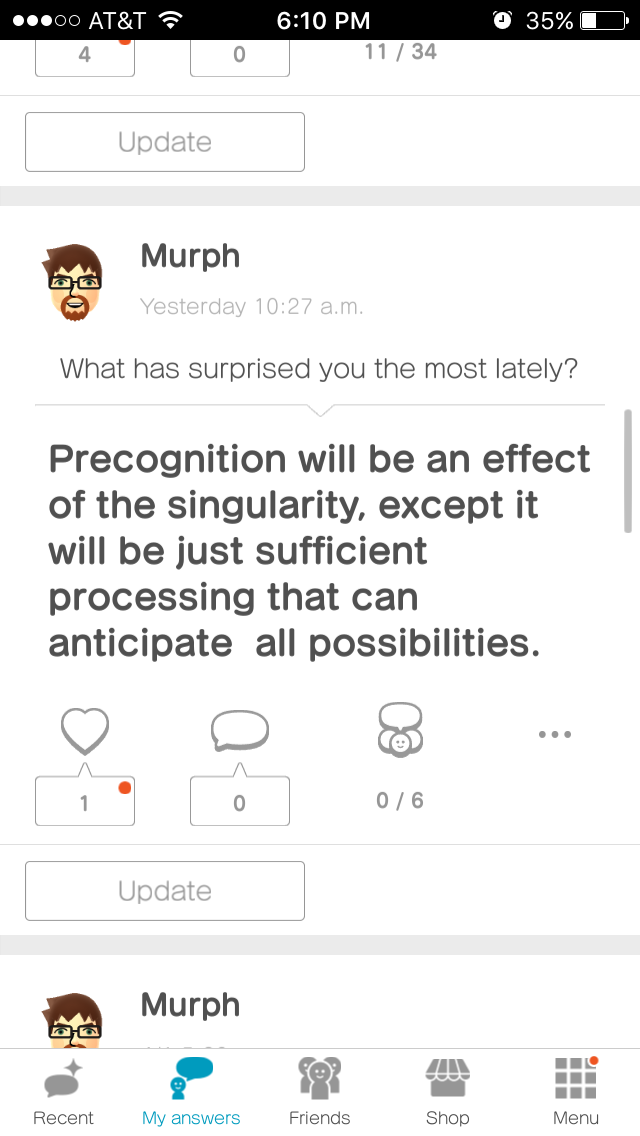Open the three-dot menu on Murph's answer
Screen dimensions: 640x1136
[x=554, y=734]
